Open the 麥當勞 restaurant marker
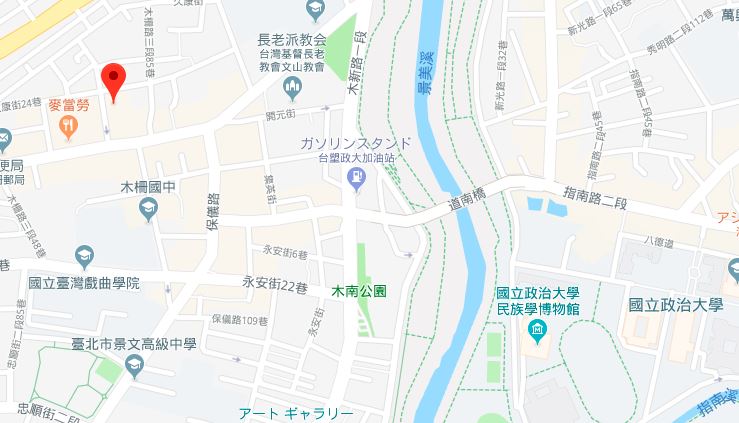The width and height of the screenshot is (739, 423). [x=68, y=126]
